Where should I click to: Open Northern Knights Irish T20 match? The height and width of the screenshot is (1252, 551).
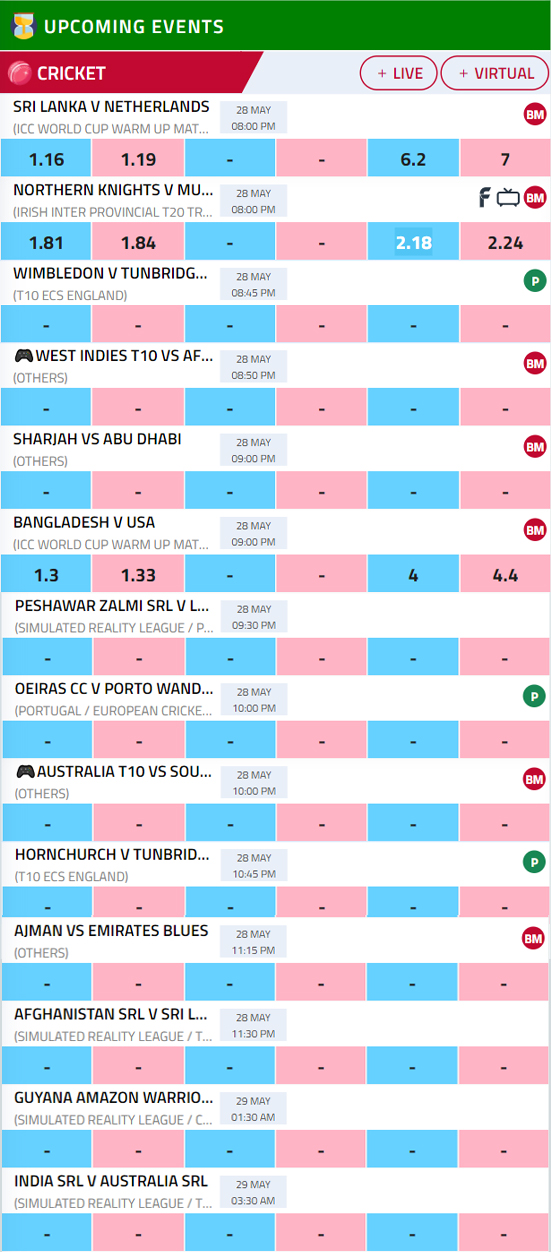coord(111,189)
